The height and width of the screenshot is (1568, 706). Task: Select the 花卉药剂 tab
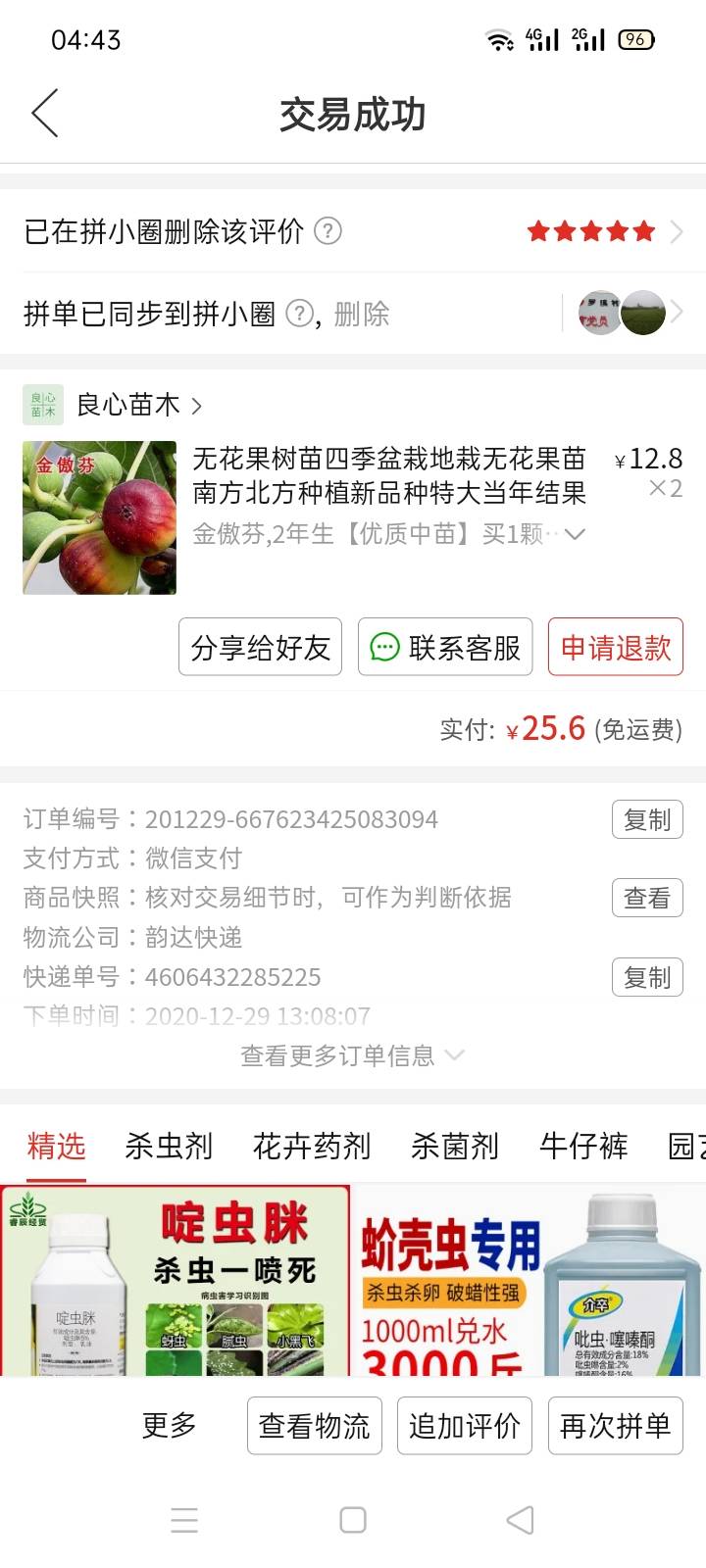(x=312, y=1146)
